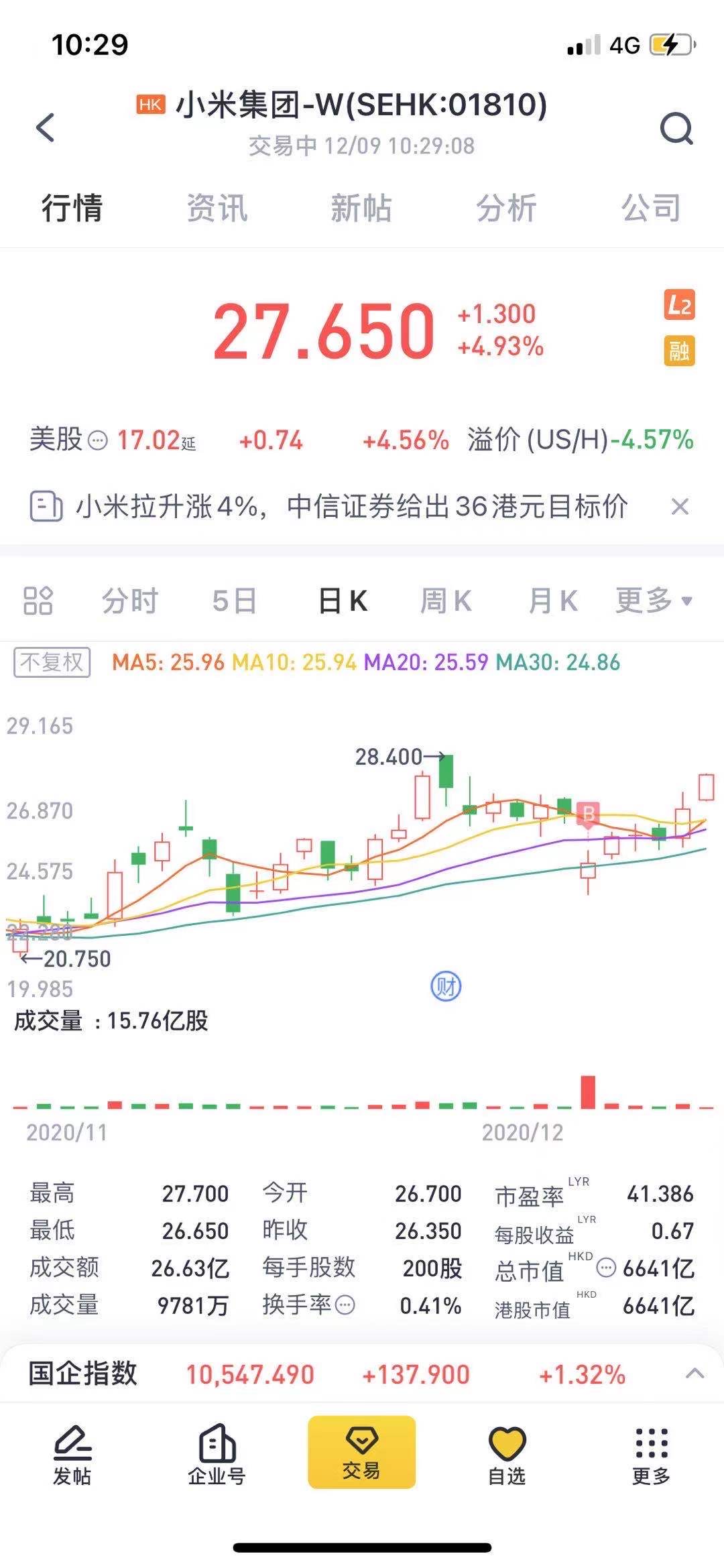Viewport: 724px width, 1568px height.
Task: Show the 5日 chart
Action: point(235,601)
